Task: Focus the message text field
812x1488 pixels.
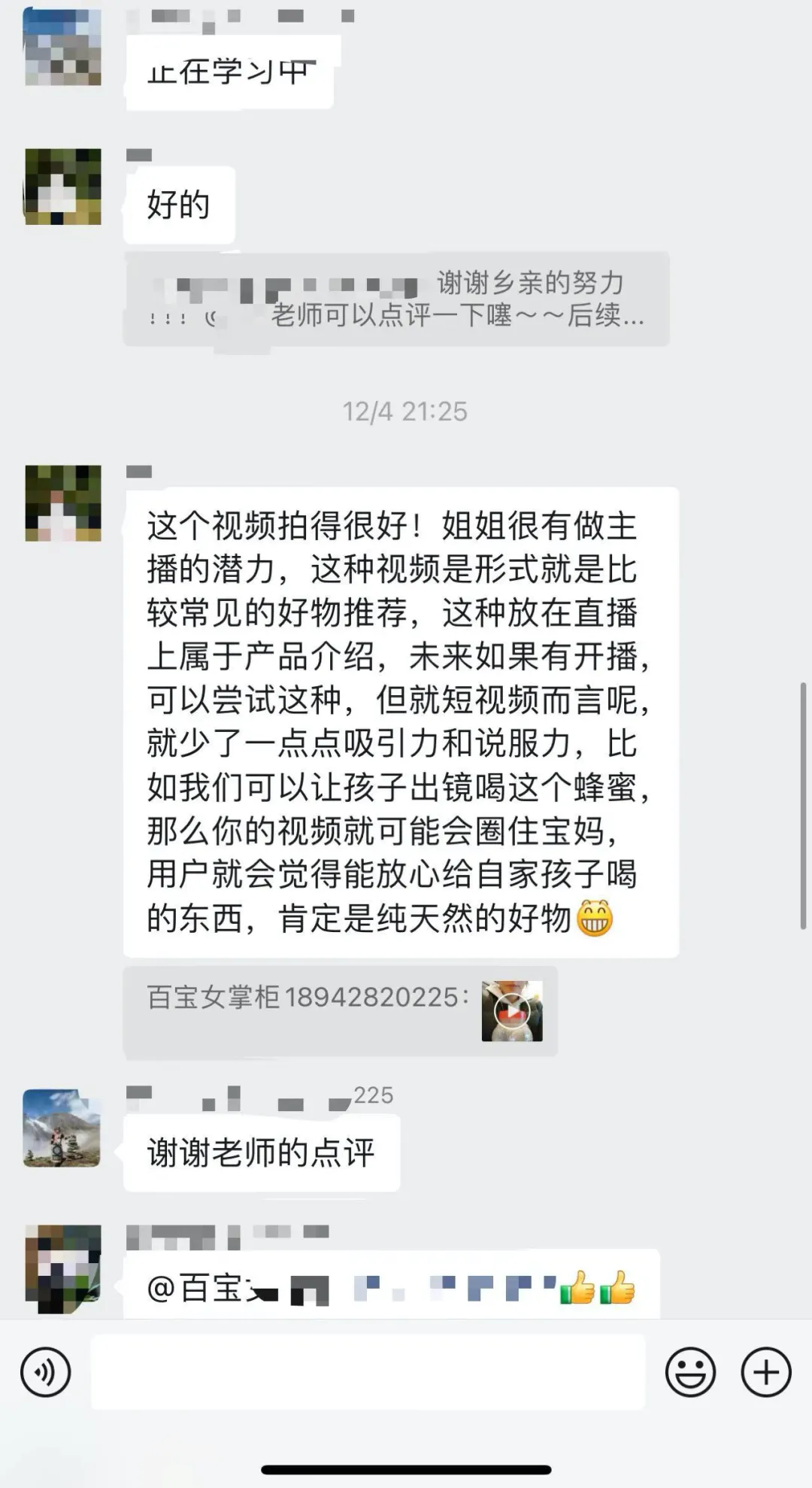Action: [368, 1372]
